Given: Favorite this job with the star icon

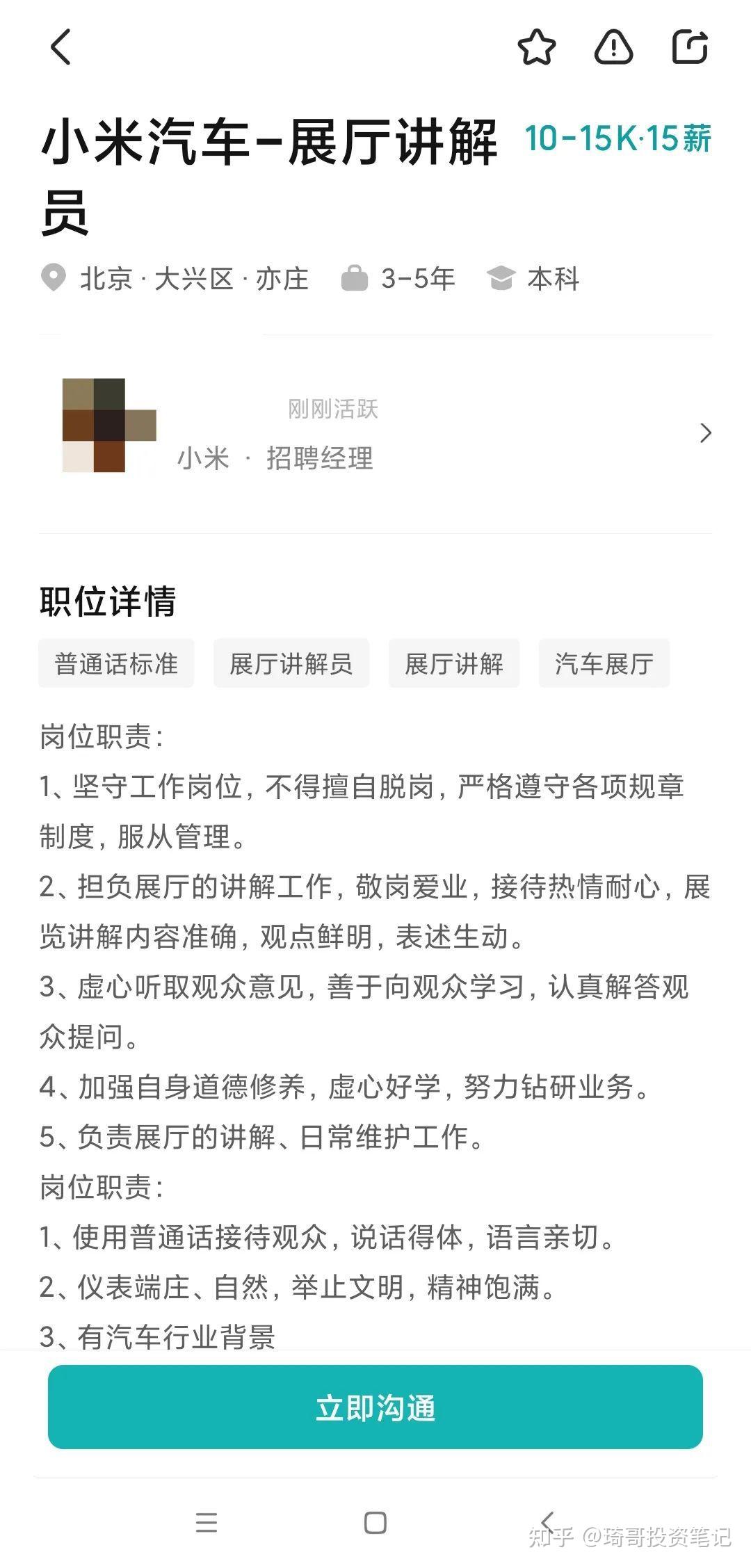Looking at the screenshot, I should [x=537, y=47].
